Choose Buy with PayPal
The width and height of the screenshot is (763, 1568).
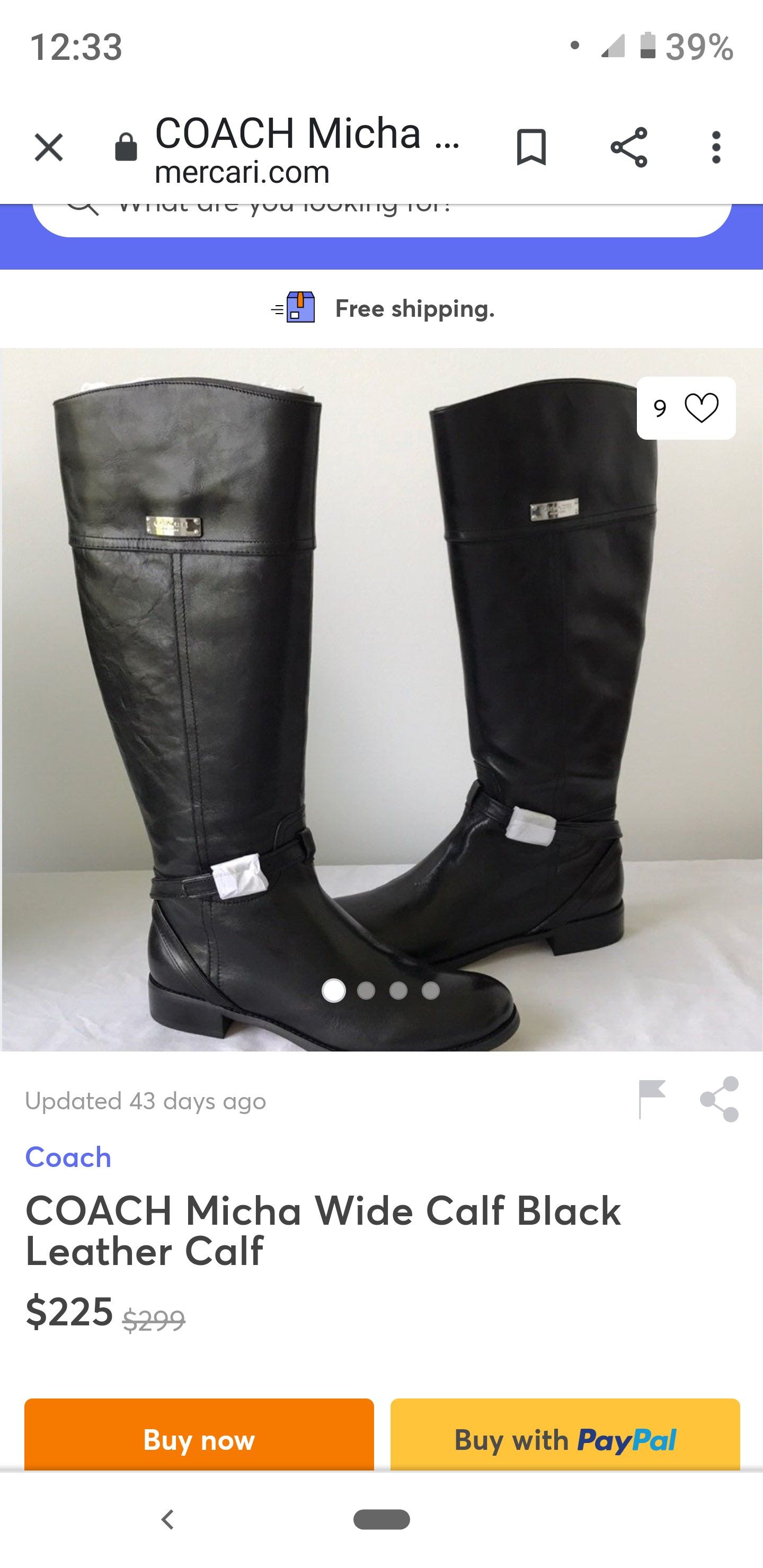pos(564,1440)
